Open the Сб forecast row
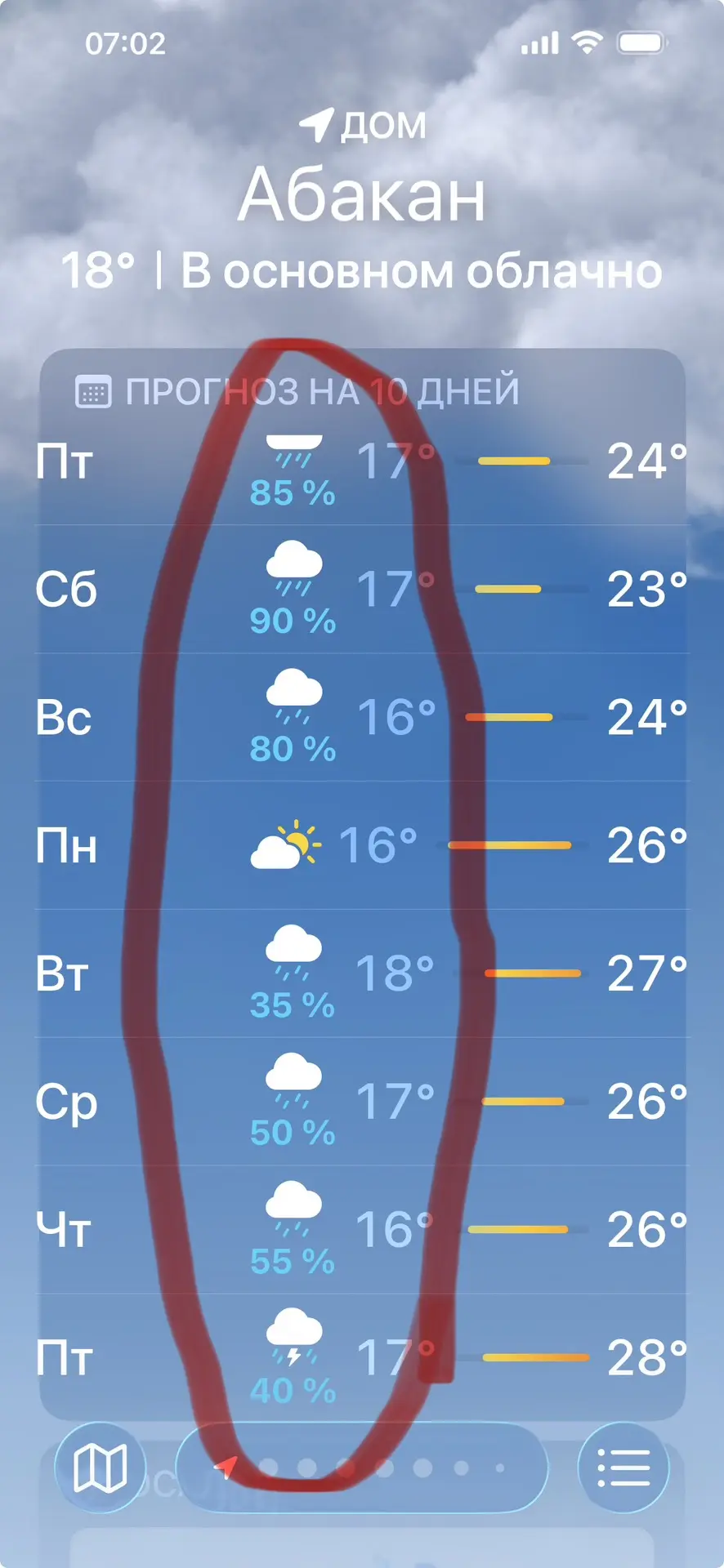The image size is (724, 1568). pos(362,589)
